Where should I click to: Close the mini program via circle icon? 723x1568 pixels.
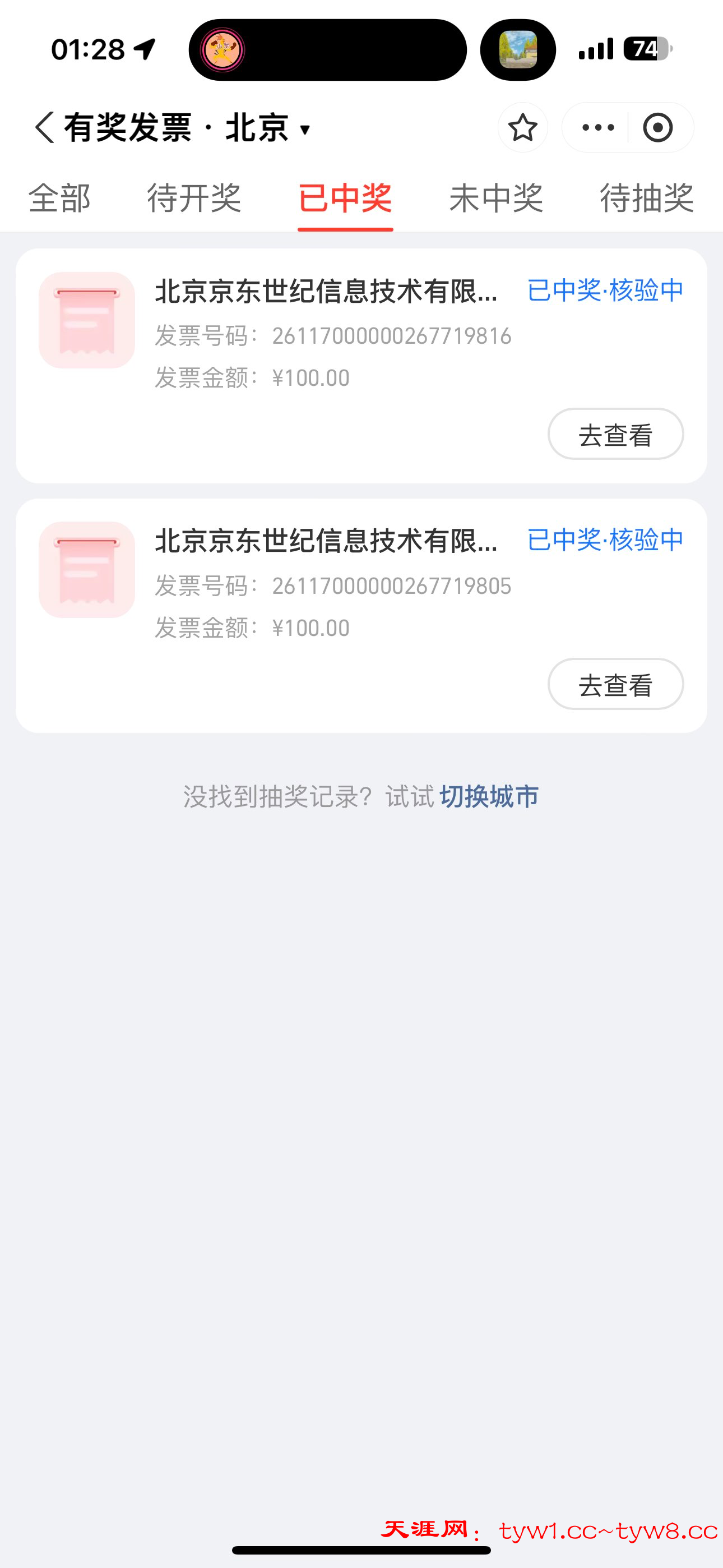(658, 128)
